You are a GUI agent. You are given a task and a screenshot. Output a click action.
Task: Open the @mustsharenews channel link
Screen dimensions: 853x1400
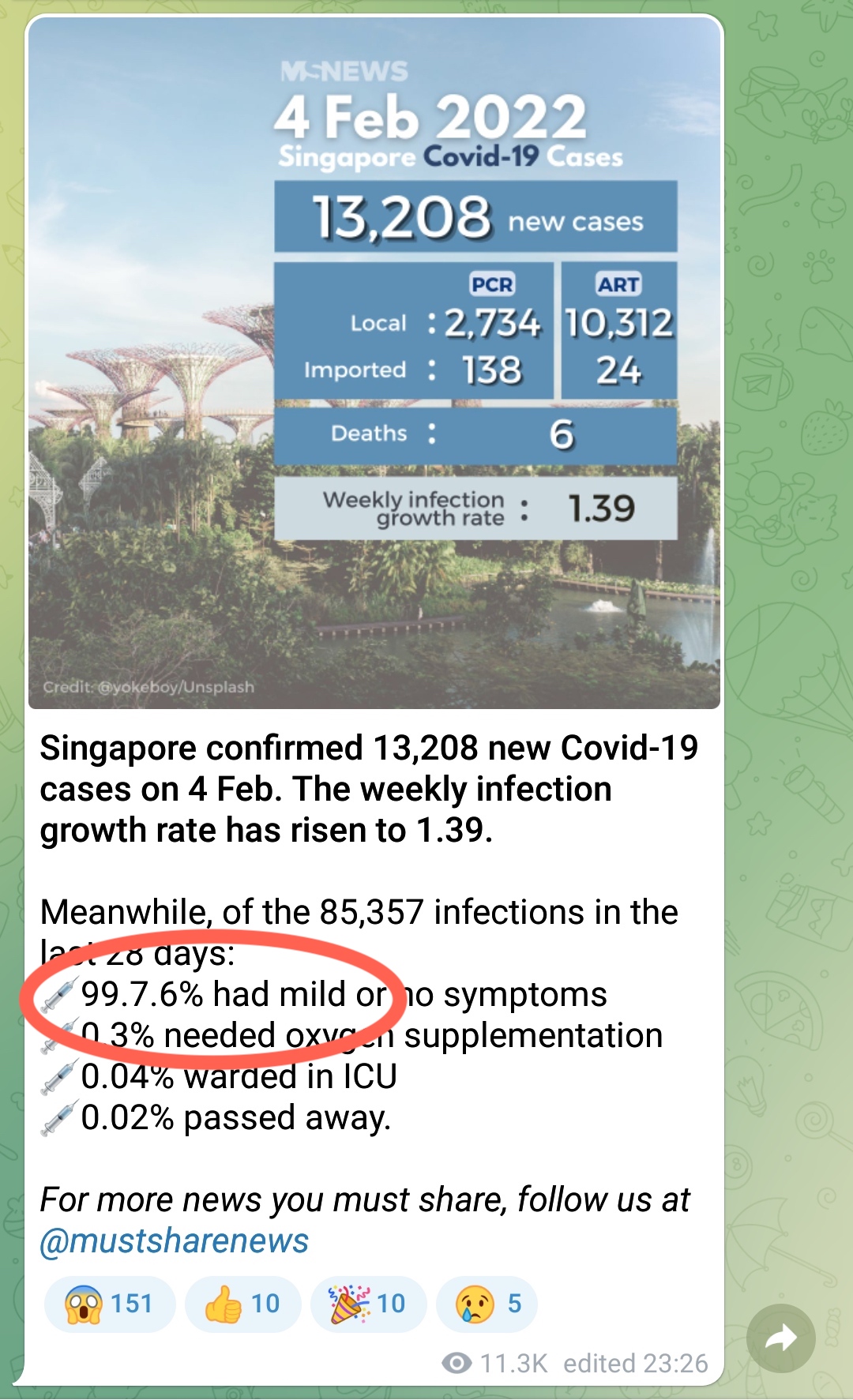(x=174, y=1240)
